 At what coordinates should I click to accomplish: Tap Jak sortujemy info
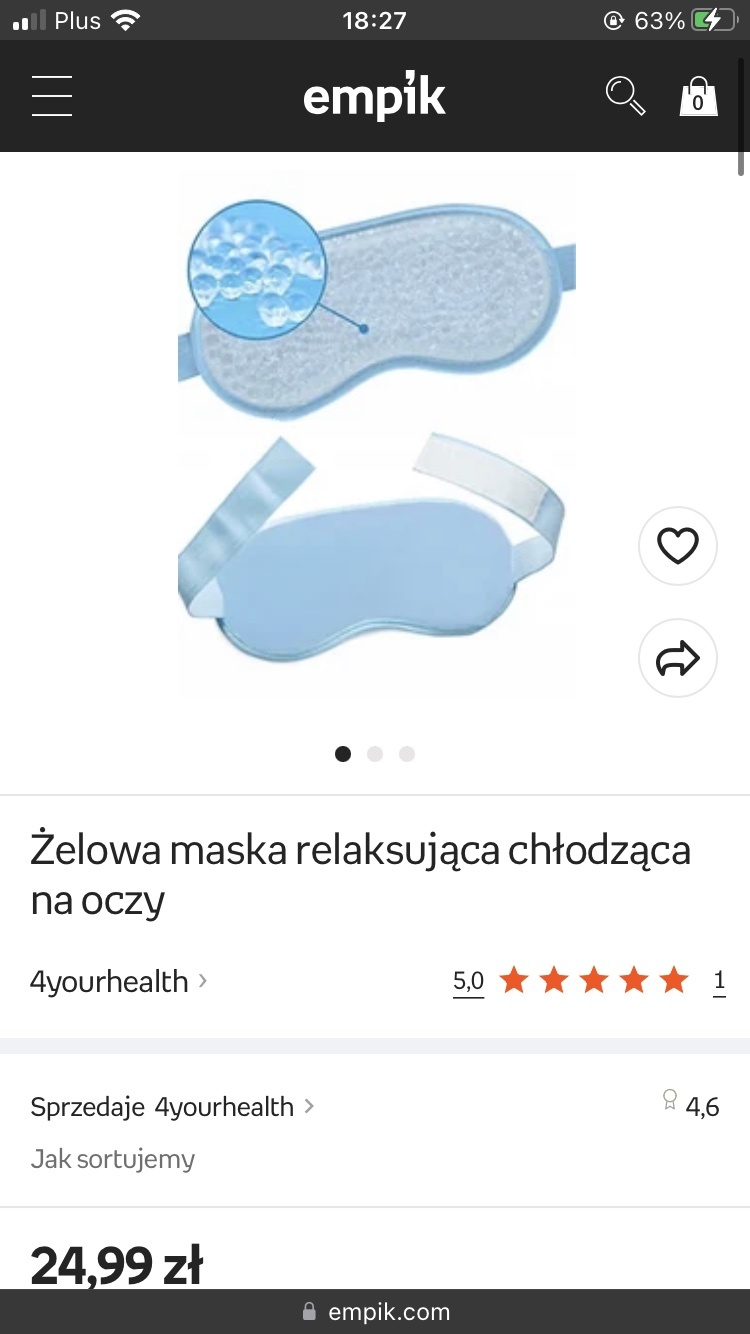point(112,1159)
